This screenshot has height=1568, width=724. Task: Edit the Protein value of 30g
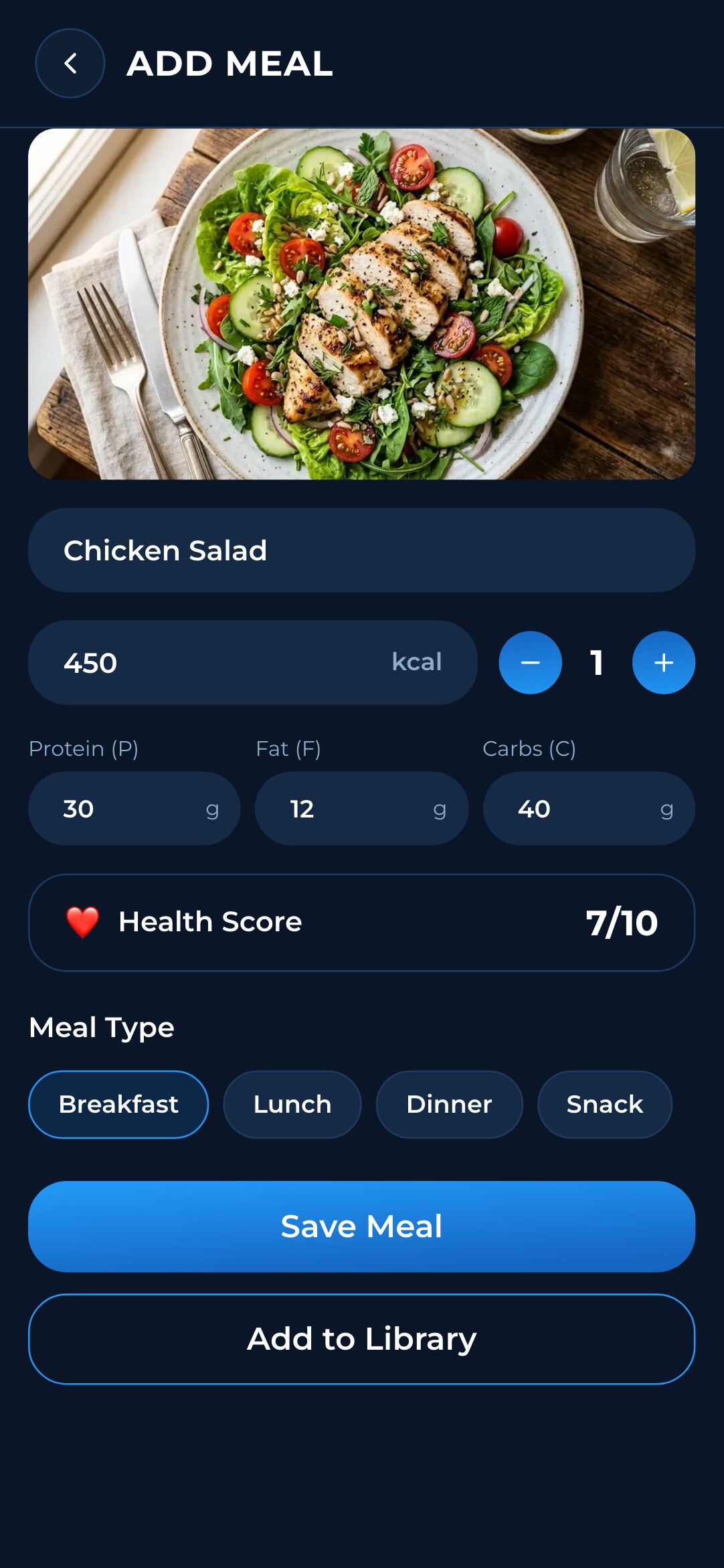pyautogui.click(x=134, y=809)
